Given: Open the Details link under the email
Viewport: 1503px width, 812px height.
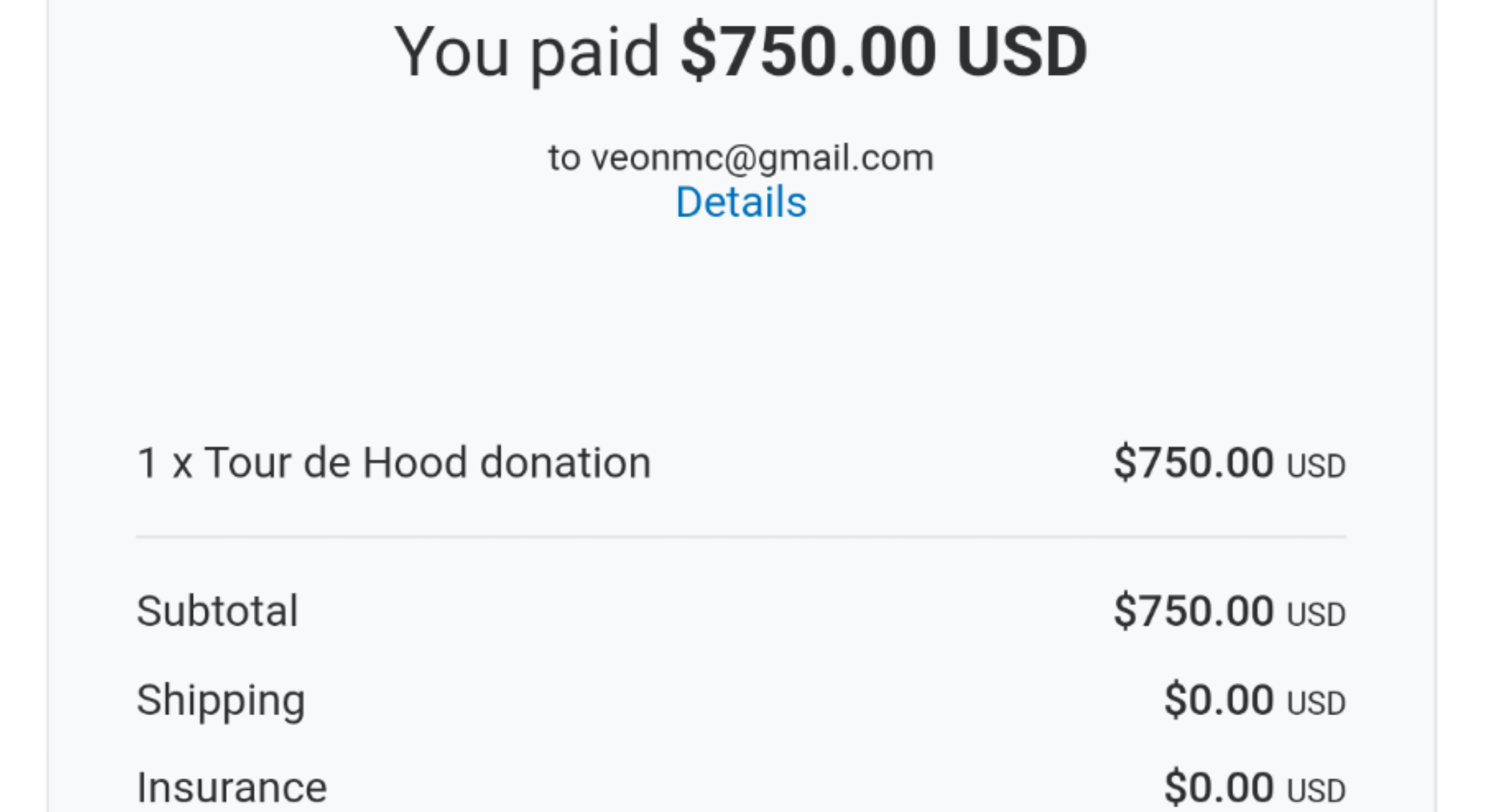Looking at the screenshot, I should pos(740,202).
